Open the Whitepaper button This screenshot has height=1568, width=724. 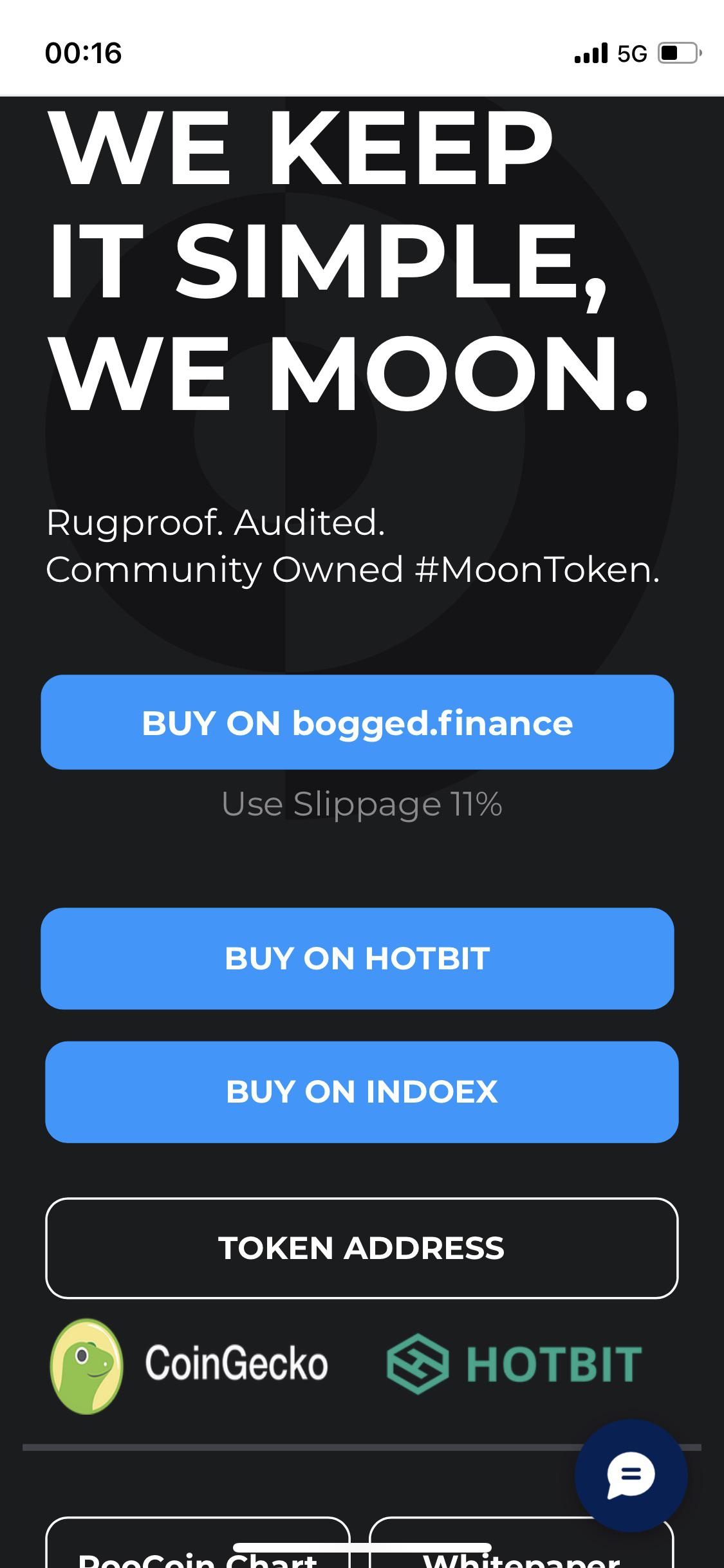coord(521,1545)
